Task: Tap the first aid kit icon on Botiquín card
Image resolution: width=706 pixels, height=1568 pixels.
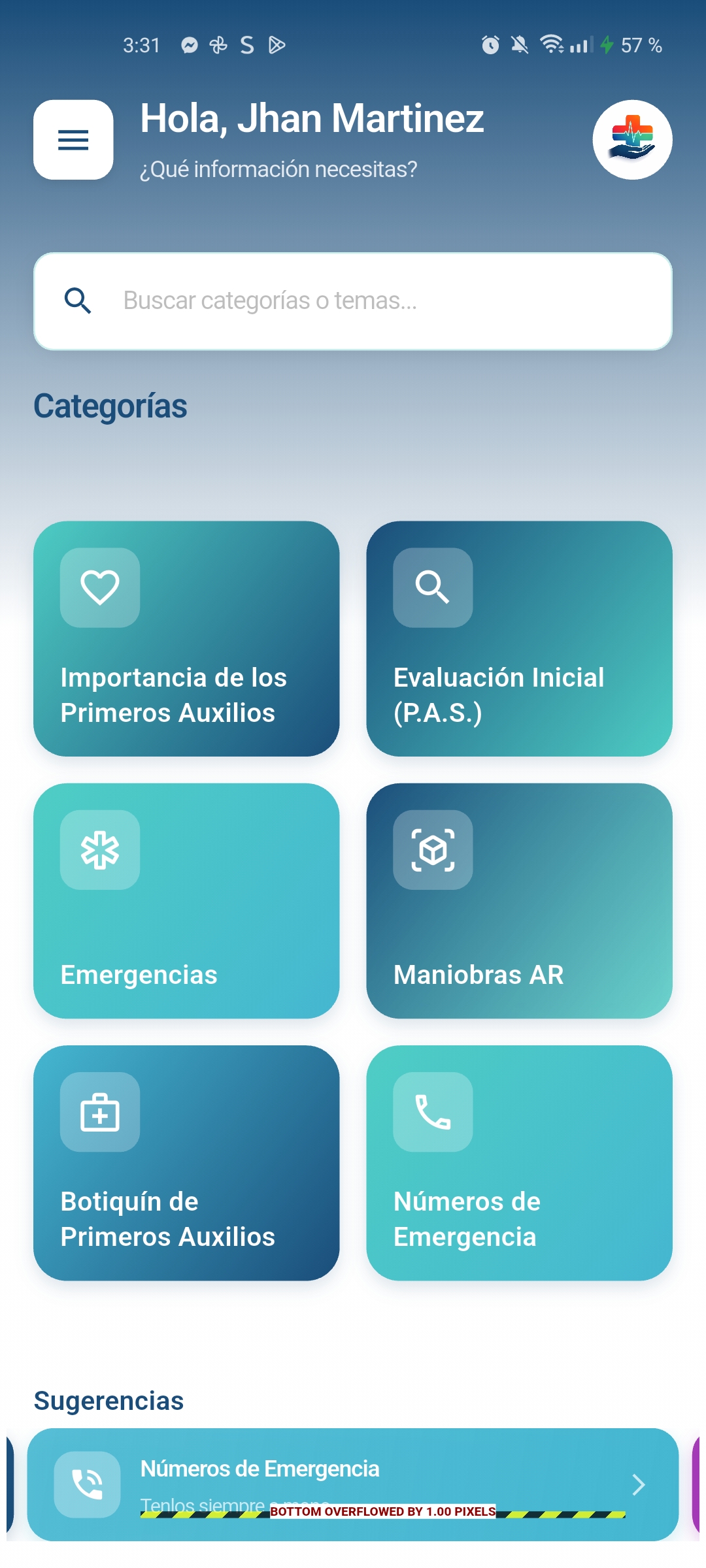Action: [x=99, y=1113]
